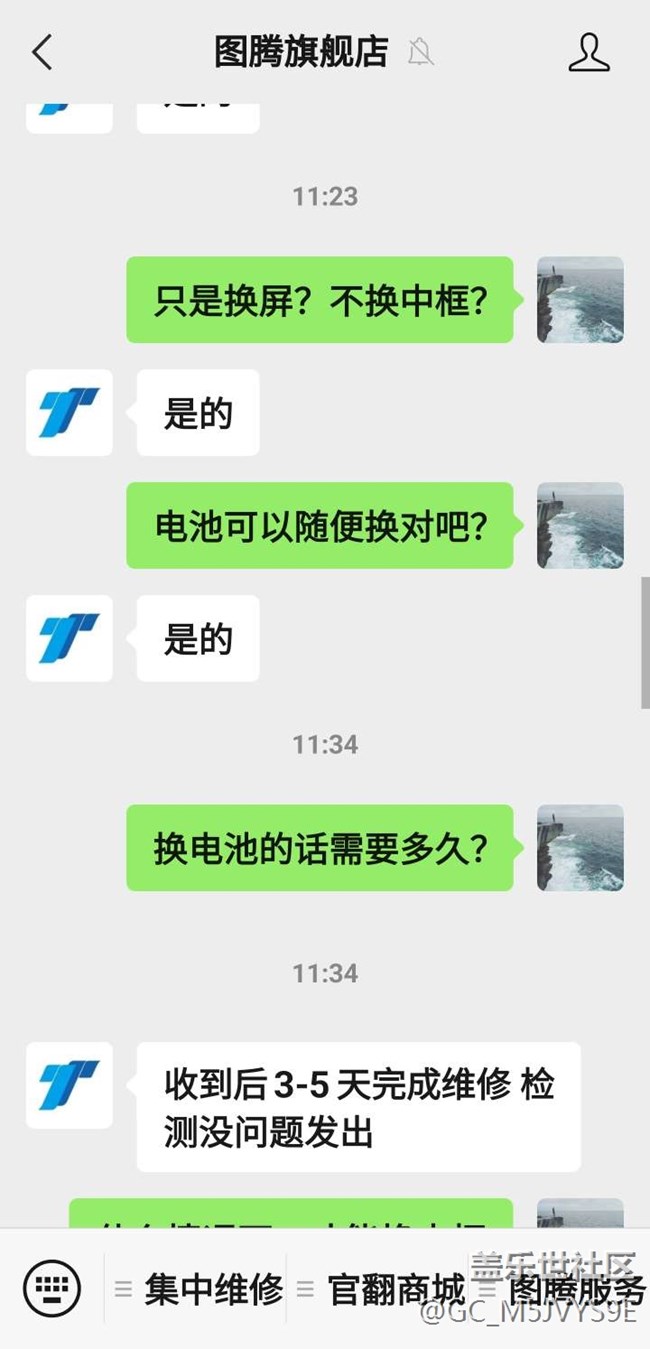Go back from 图腾旗舰店 chat
The image size is (650, 1349).
(x=42, y=53)
